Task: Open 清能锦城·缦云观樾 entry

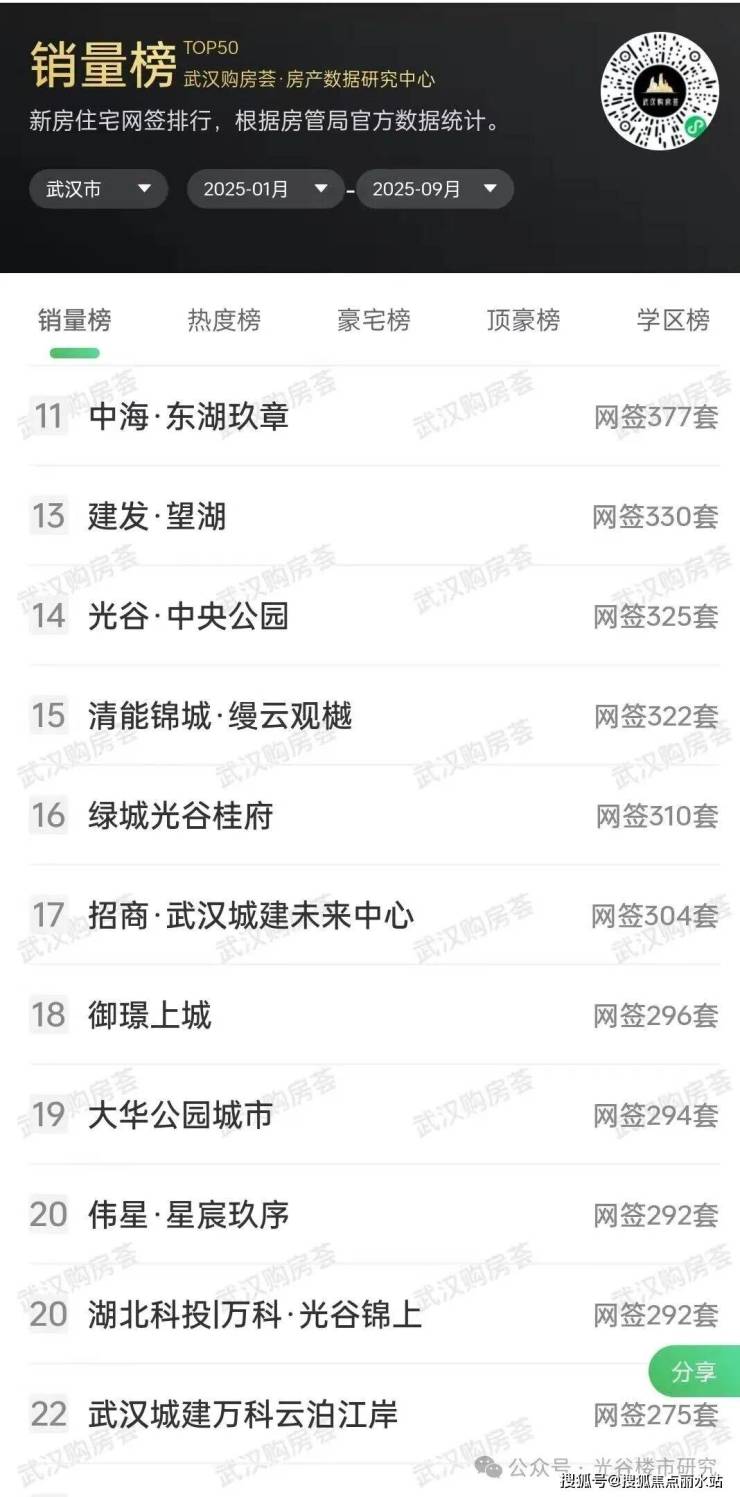Action: [x=220, y=716]
